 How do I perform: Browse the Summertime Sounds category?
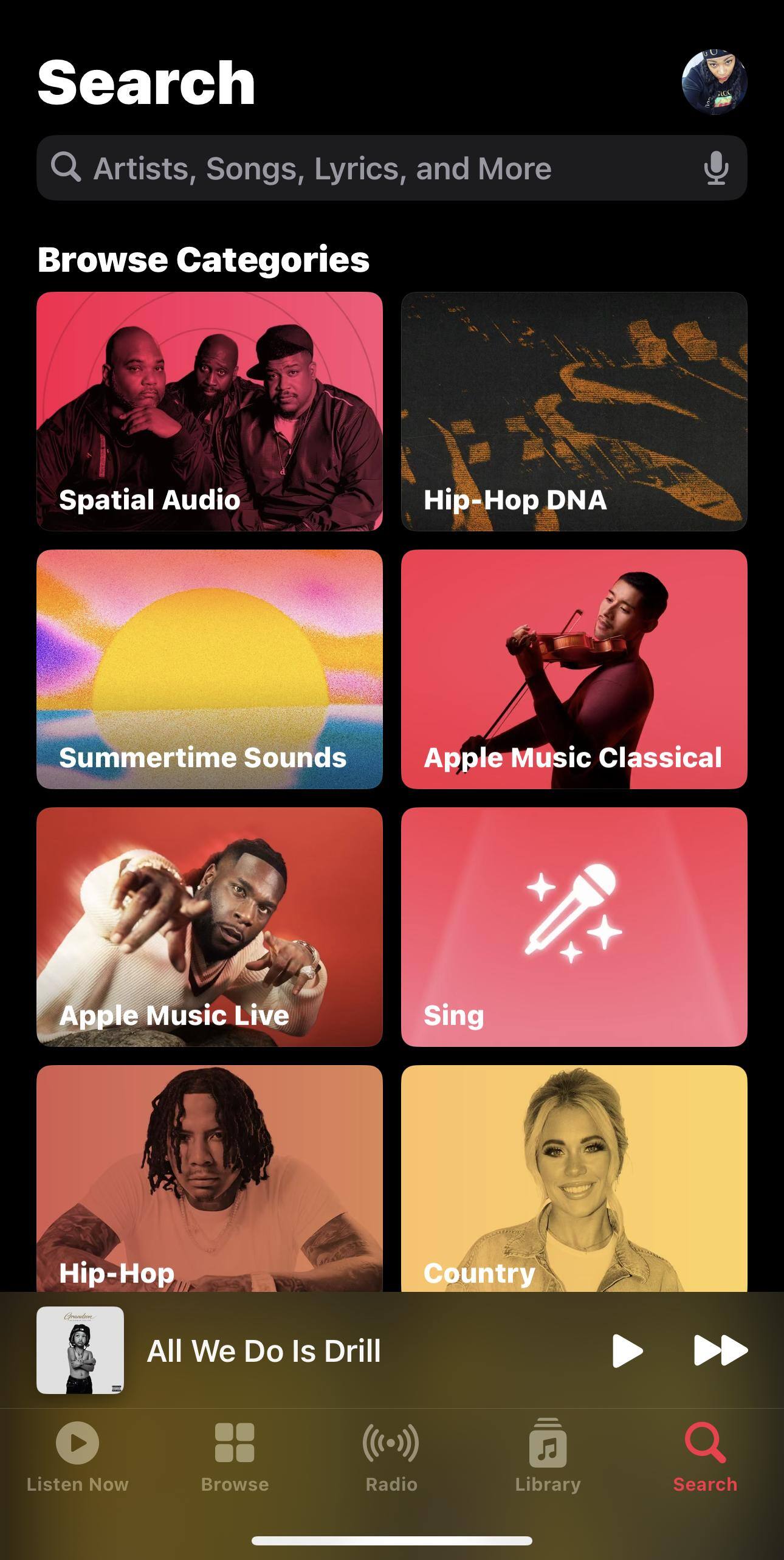click(x=210, y=669)
